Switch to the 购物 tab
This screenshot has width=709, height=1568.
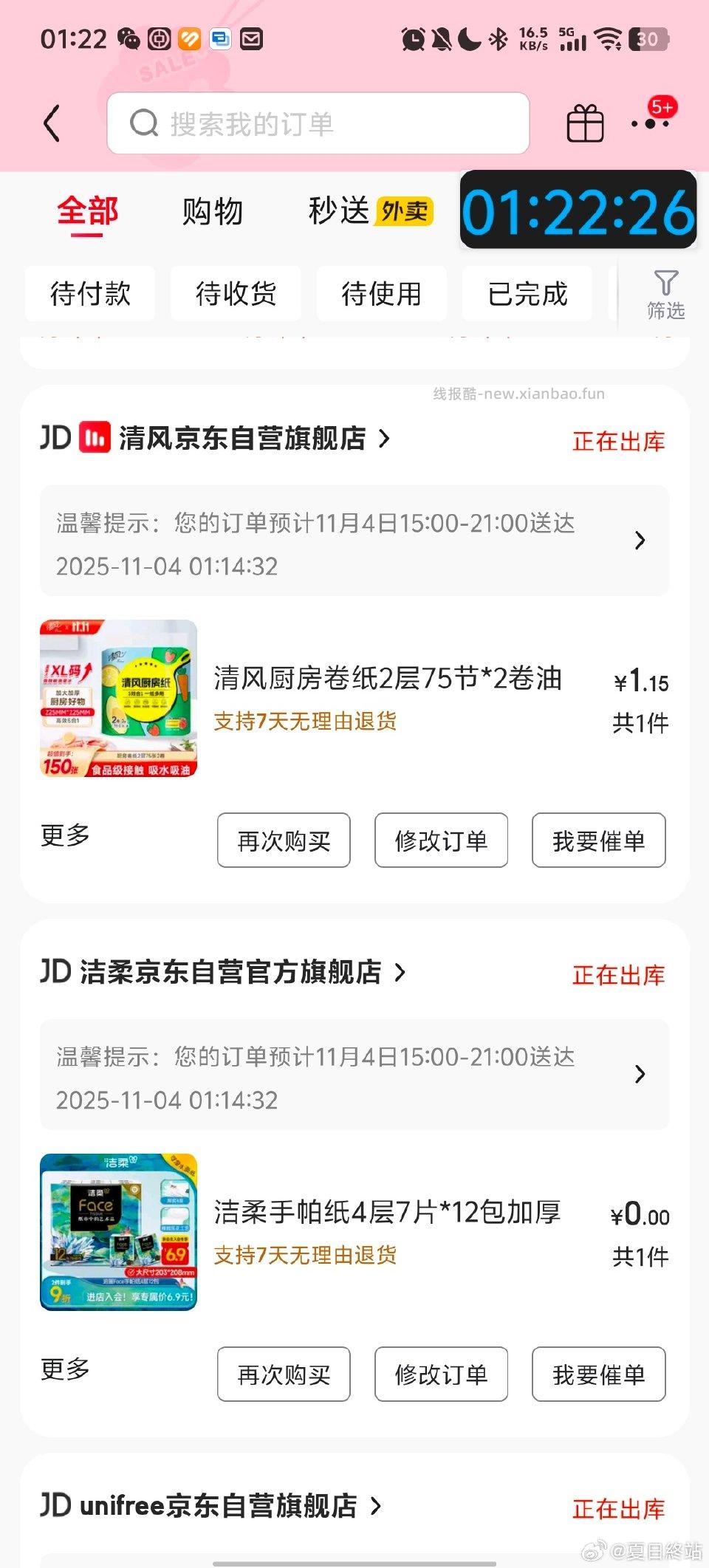tap(210, 212)
